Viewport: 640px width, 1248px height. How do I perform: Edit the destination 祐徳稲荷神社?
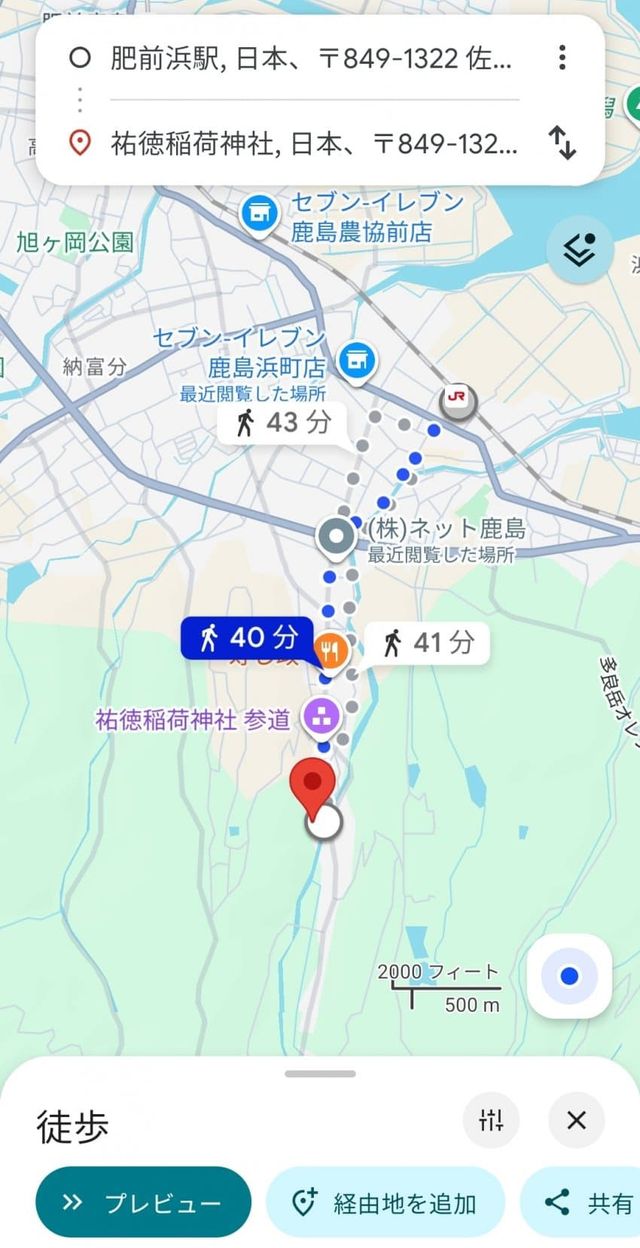coord(310,144)
